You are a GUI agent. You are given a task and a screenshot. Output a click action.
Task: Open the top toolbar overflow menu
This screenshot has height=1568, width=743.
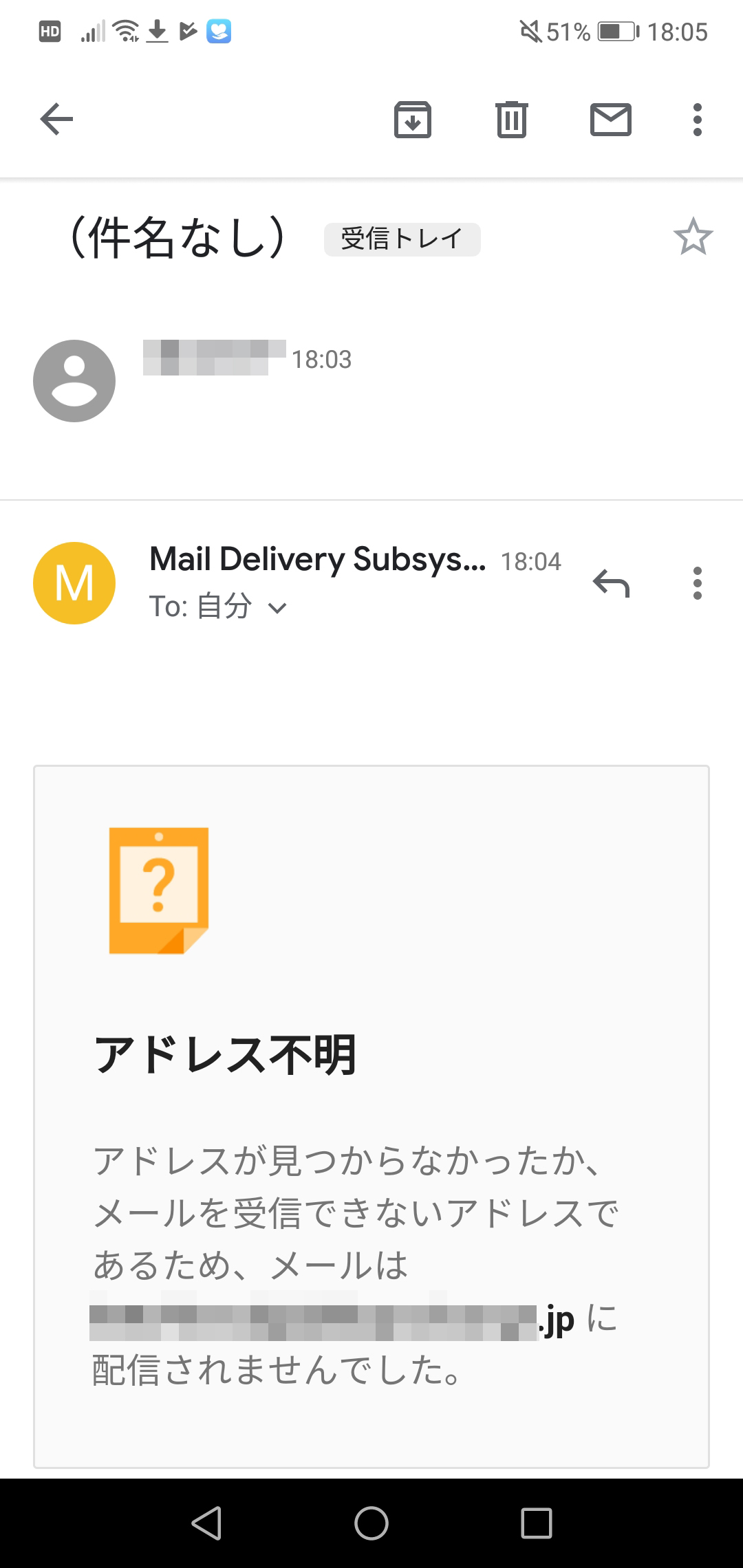pyautogui.click(x=698, y=120)
